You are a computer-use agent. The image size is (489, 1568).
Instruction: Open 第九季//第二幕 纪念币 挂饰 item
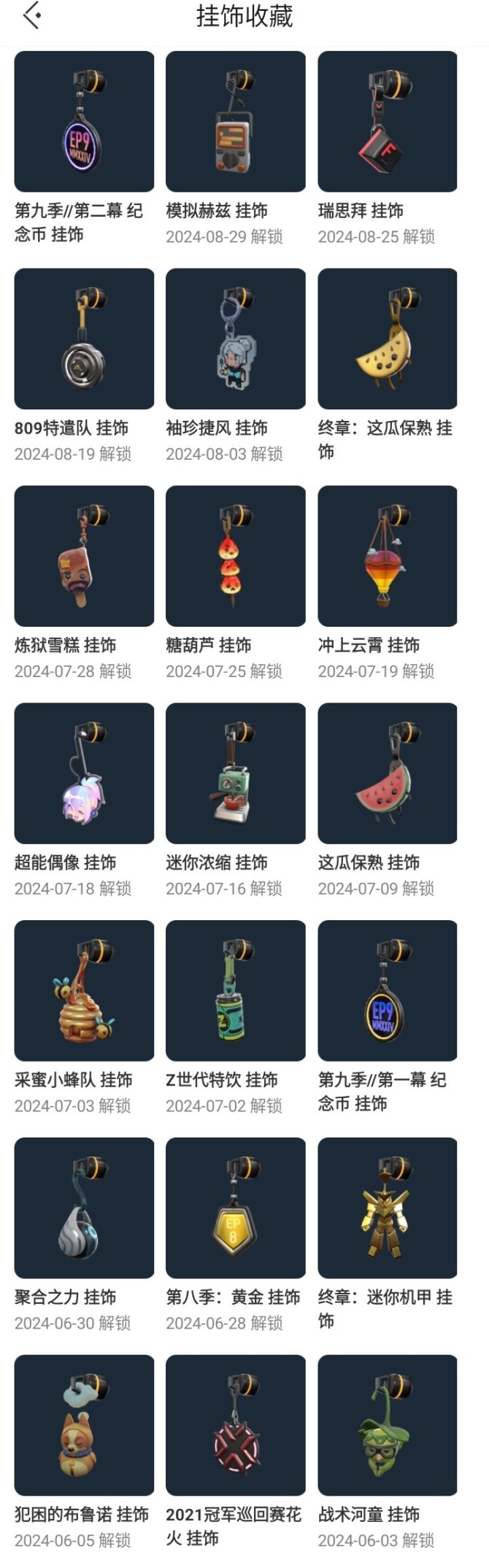click(x=84, y=122)
